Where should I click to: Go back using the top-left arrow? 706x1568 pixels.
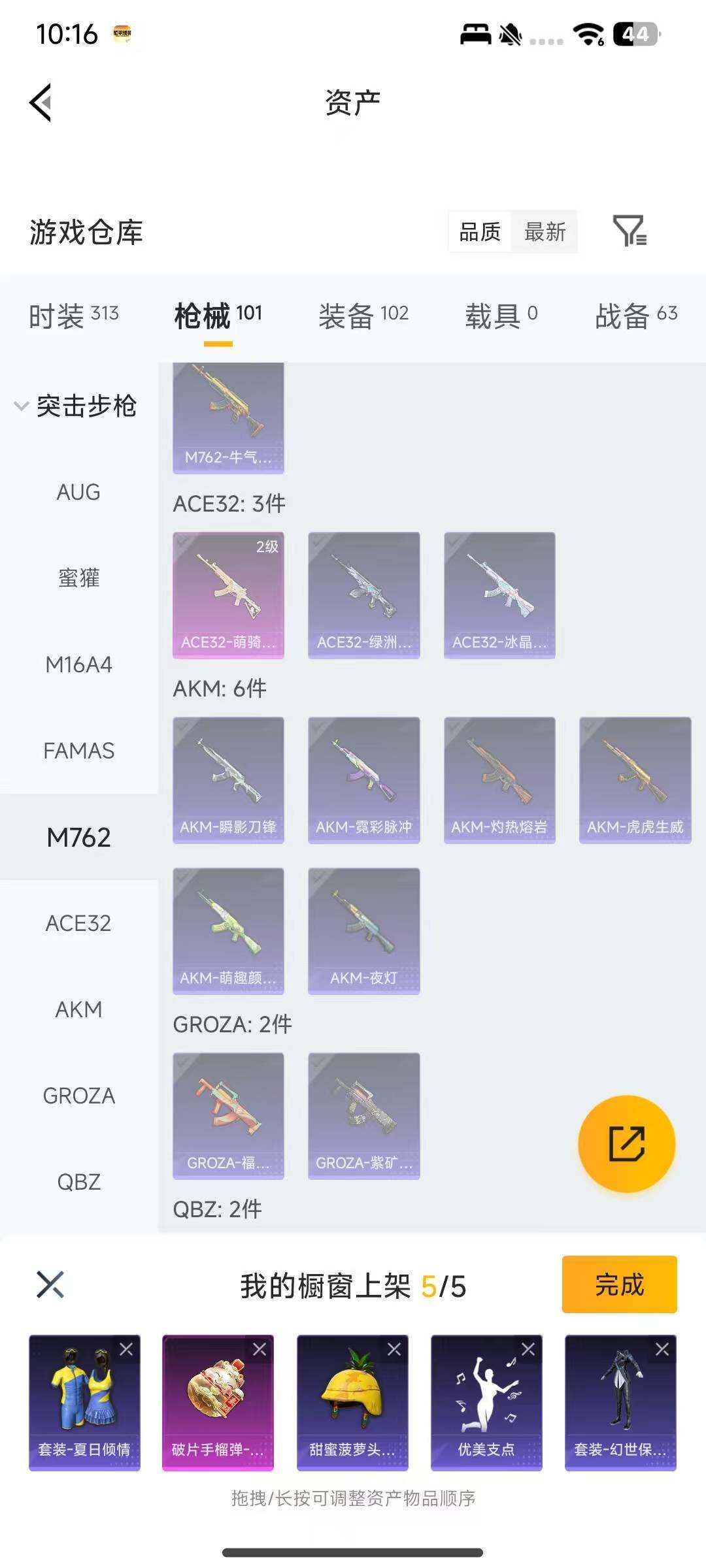(39, 103)
